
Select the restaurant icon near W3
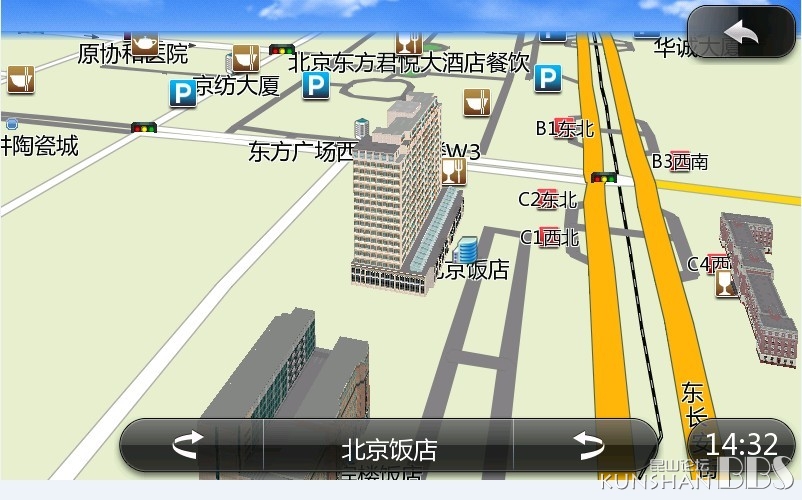(454, 172)
